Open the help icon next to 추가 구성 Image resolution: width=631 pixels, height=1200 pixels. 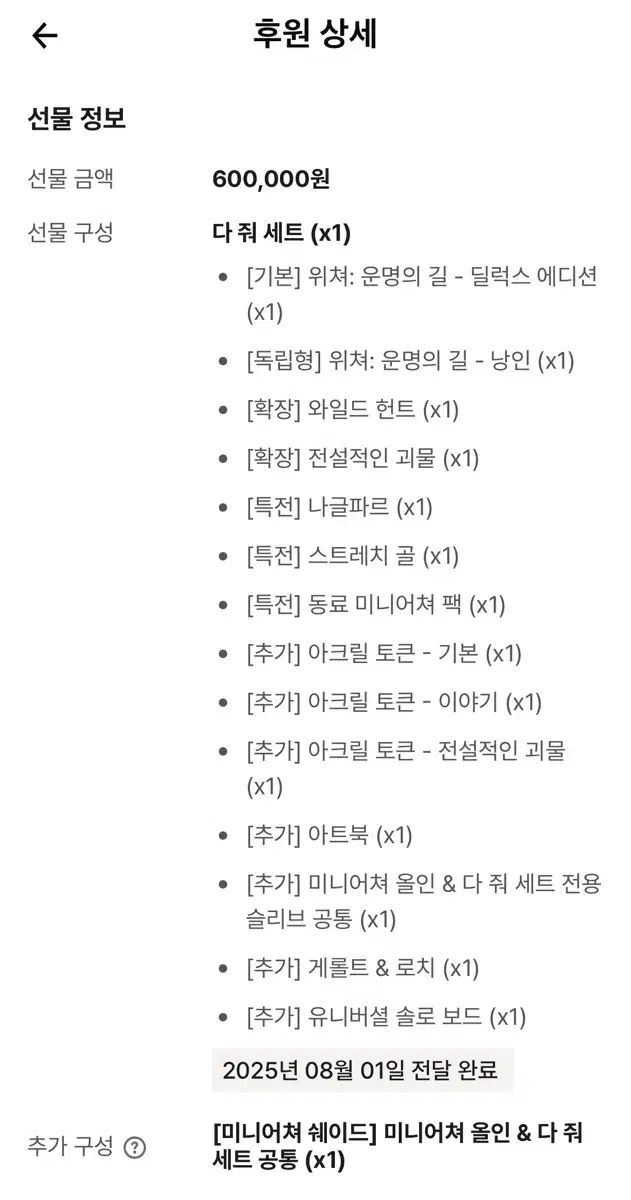134,1148
